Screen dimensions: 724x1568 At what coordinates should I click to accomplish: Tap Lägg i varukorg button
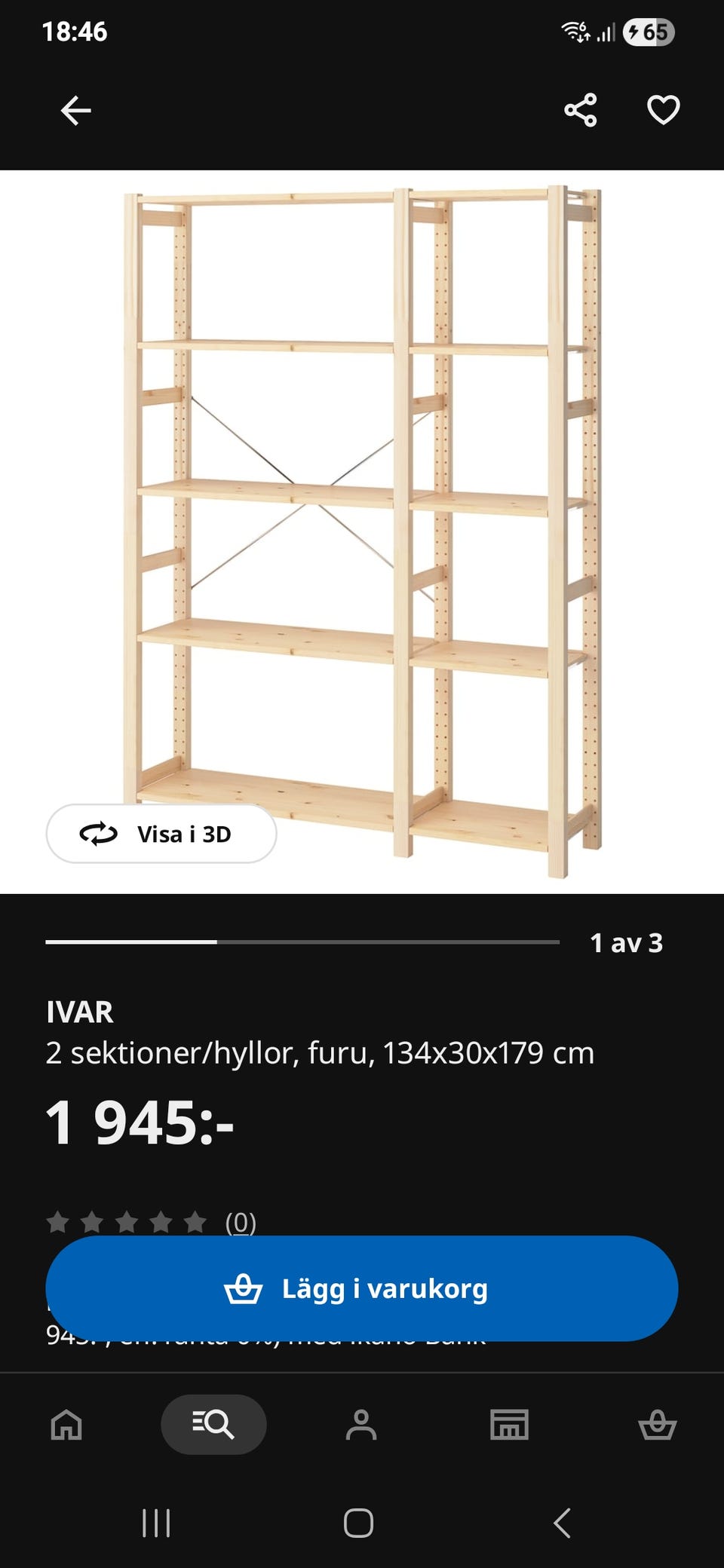pos(362,1288)
